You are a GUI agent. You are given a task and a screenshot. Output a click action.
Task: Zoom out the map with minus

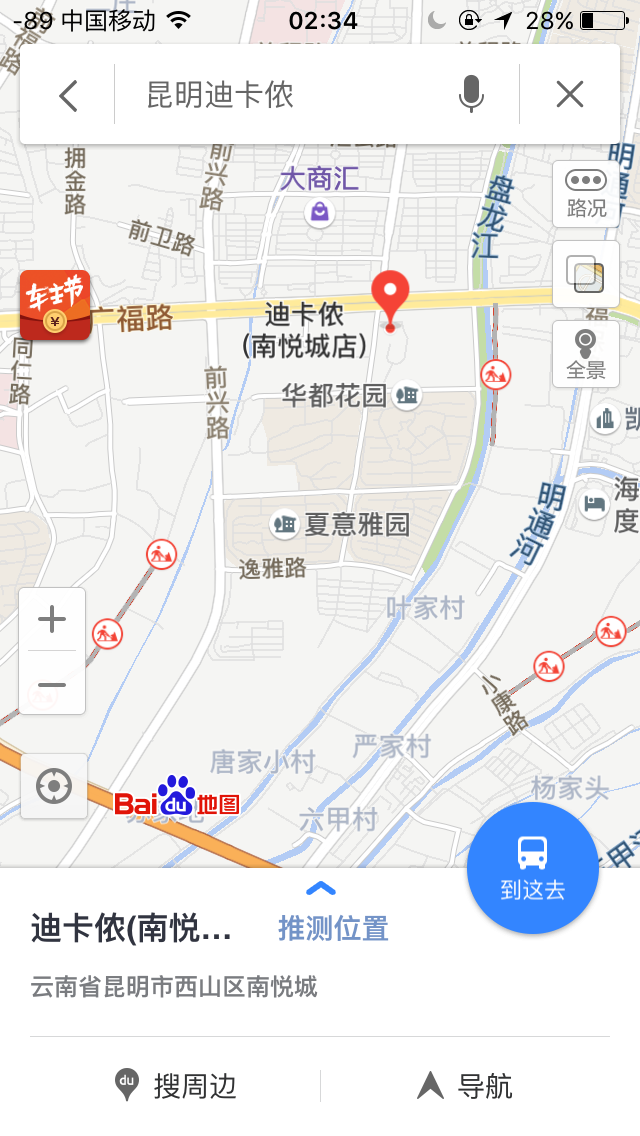click(x=52, y=685)
